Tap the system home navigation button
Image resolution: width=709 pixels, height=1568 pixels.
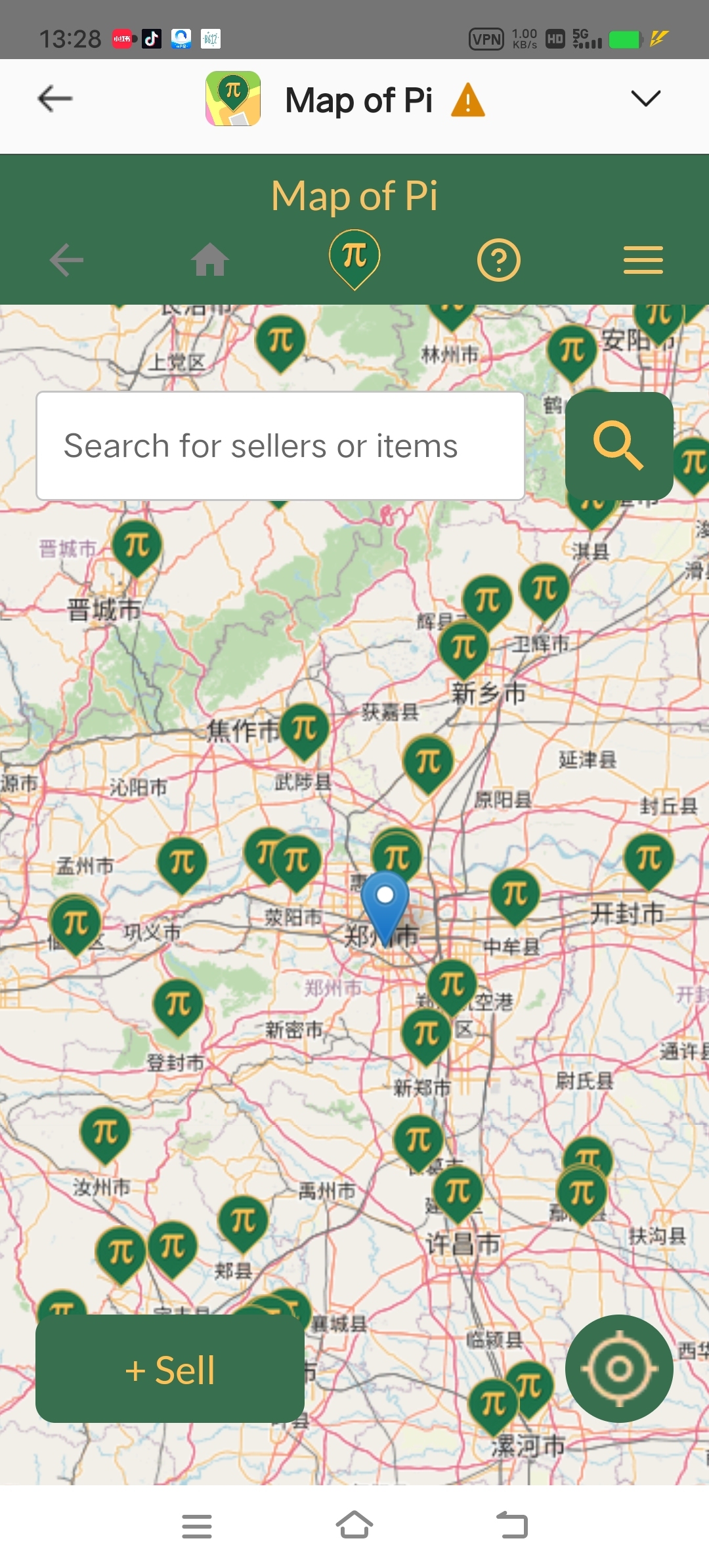coord(354,1525)
